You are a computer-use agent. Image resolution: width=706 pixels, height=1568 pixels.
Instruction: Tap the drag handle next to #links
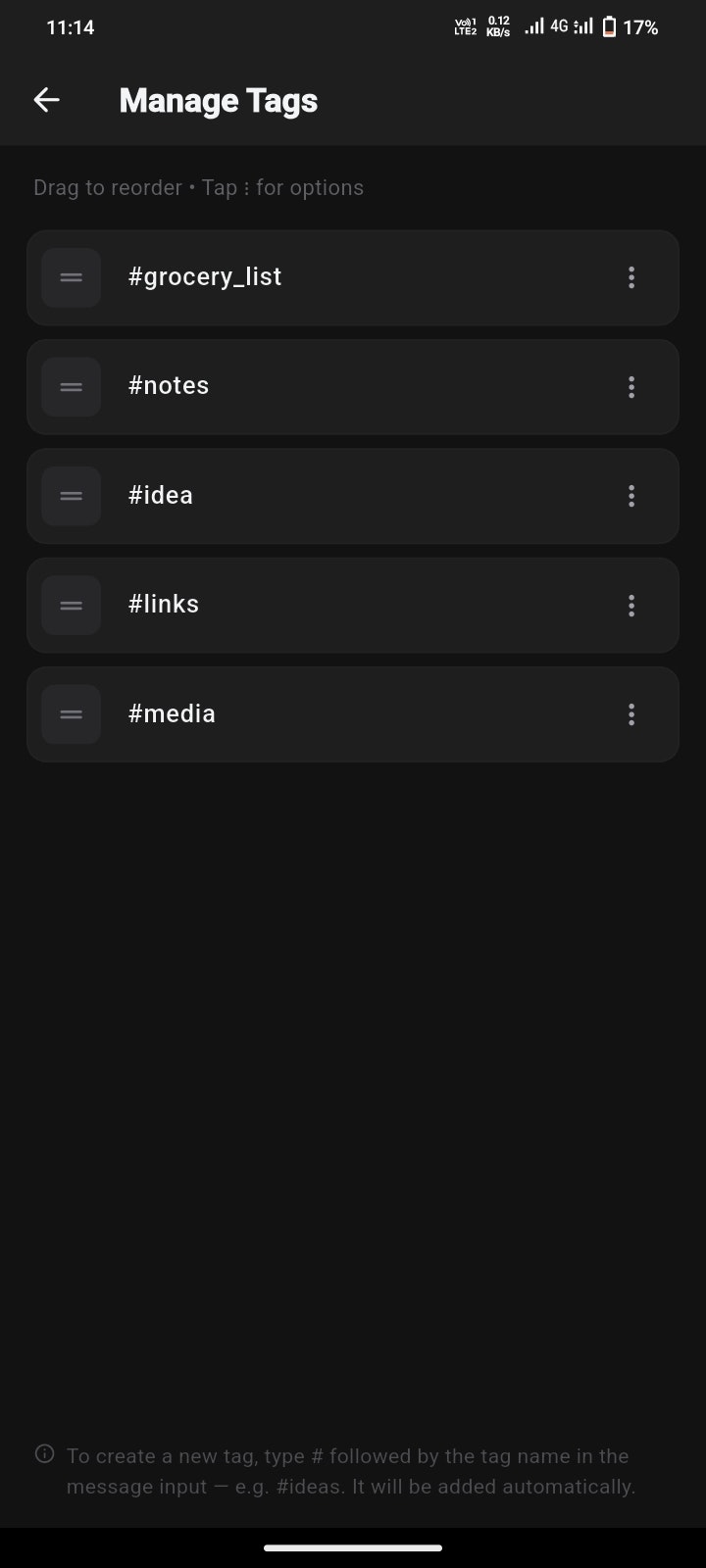pos(72,606)
